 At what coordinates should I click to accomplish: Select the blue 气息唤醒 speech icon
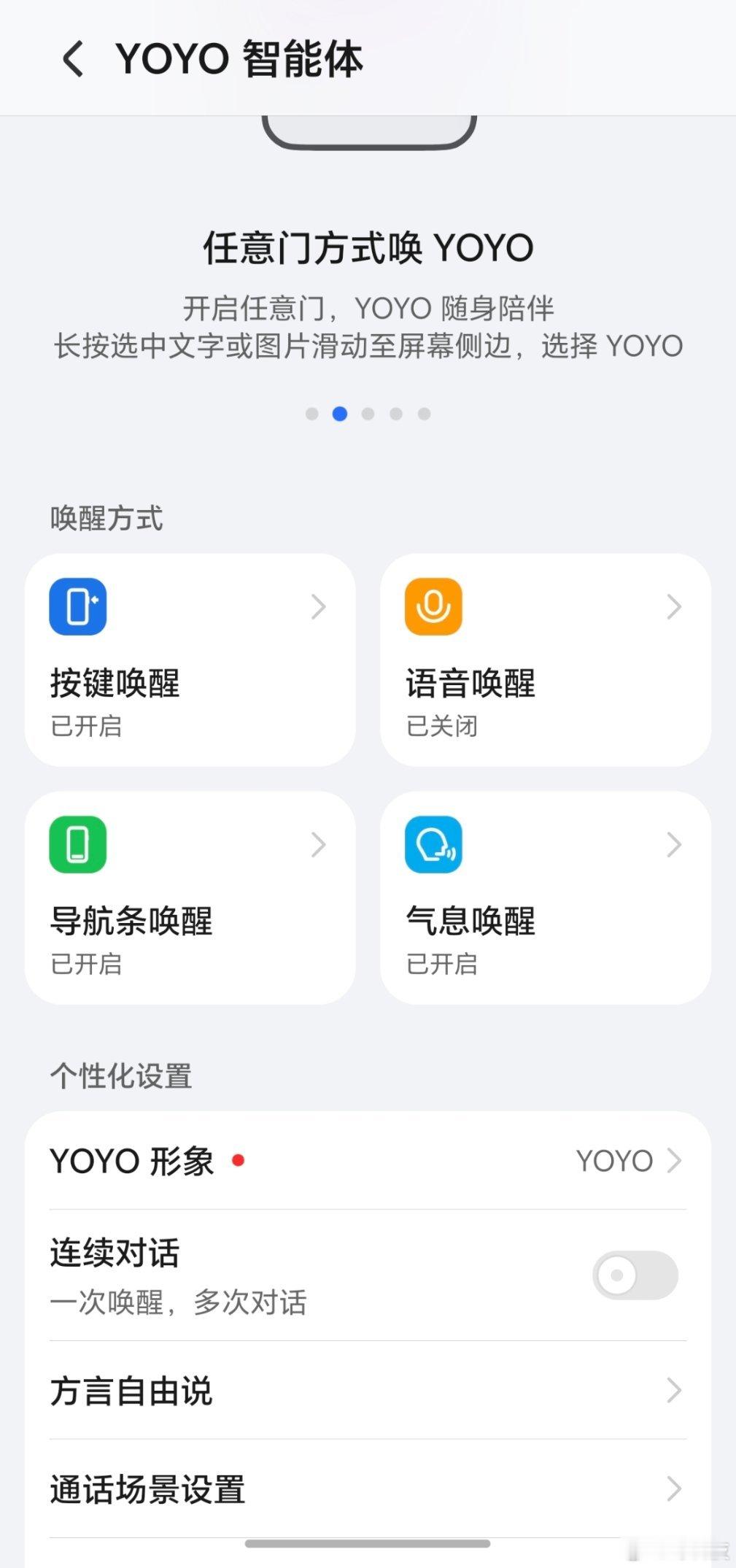click(x=433, y=844)
